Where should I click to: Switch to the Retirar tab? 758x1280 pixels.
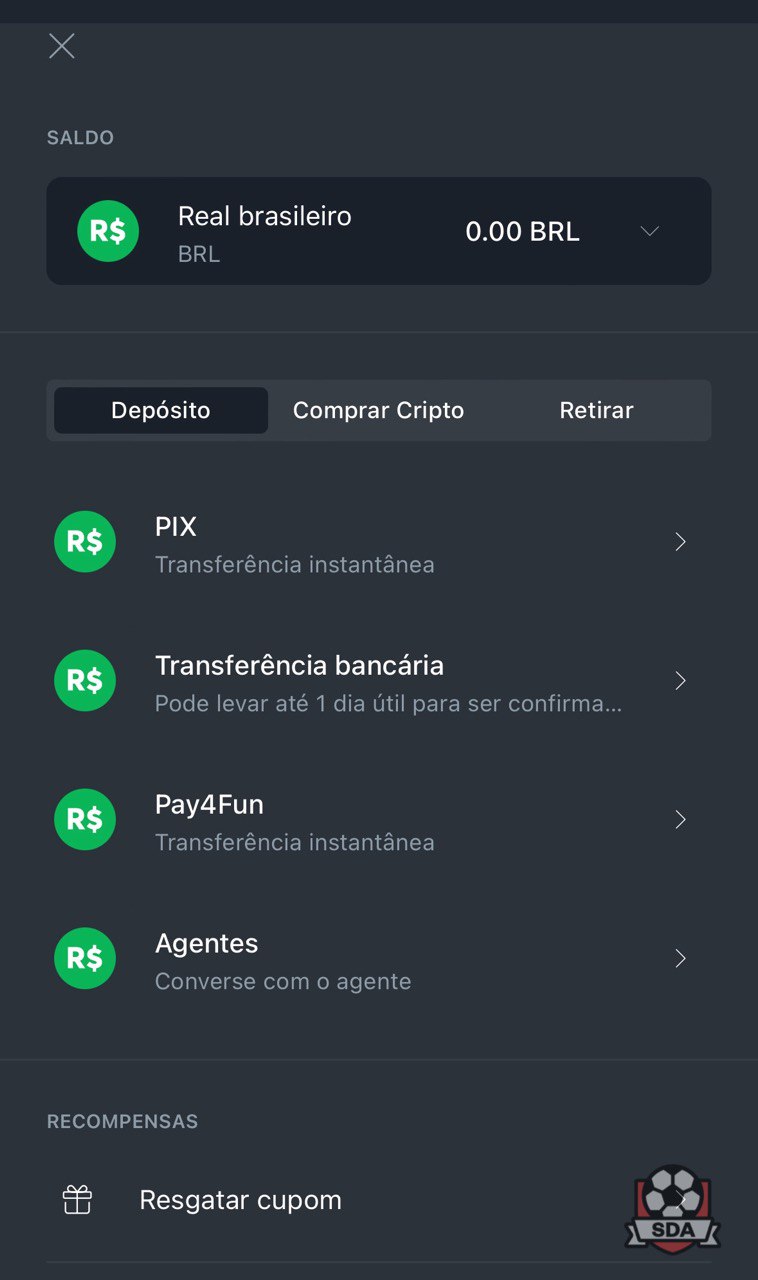tap(596, 410)
